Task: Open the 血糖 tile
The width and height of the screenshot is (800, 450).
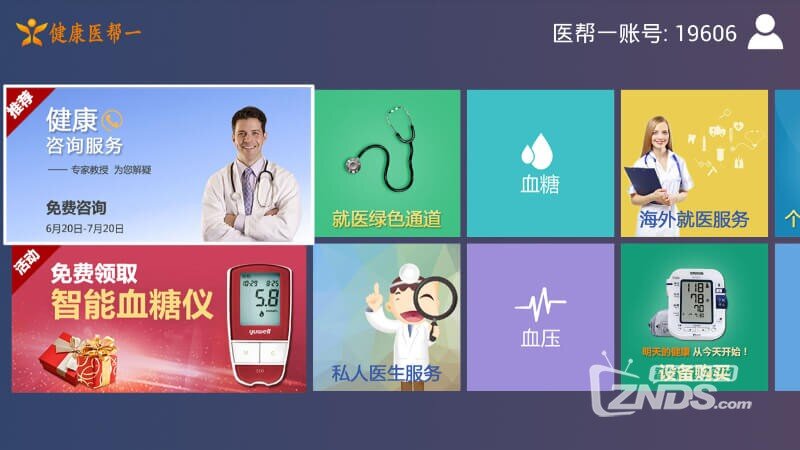Action: 540,163
